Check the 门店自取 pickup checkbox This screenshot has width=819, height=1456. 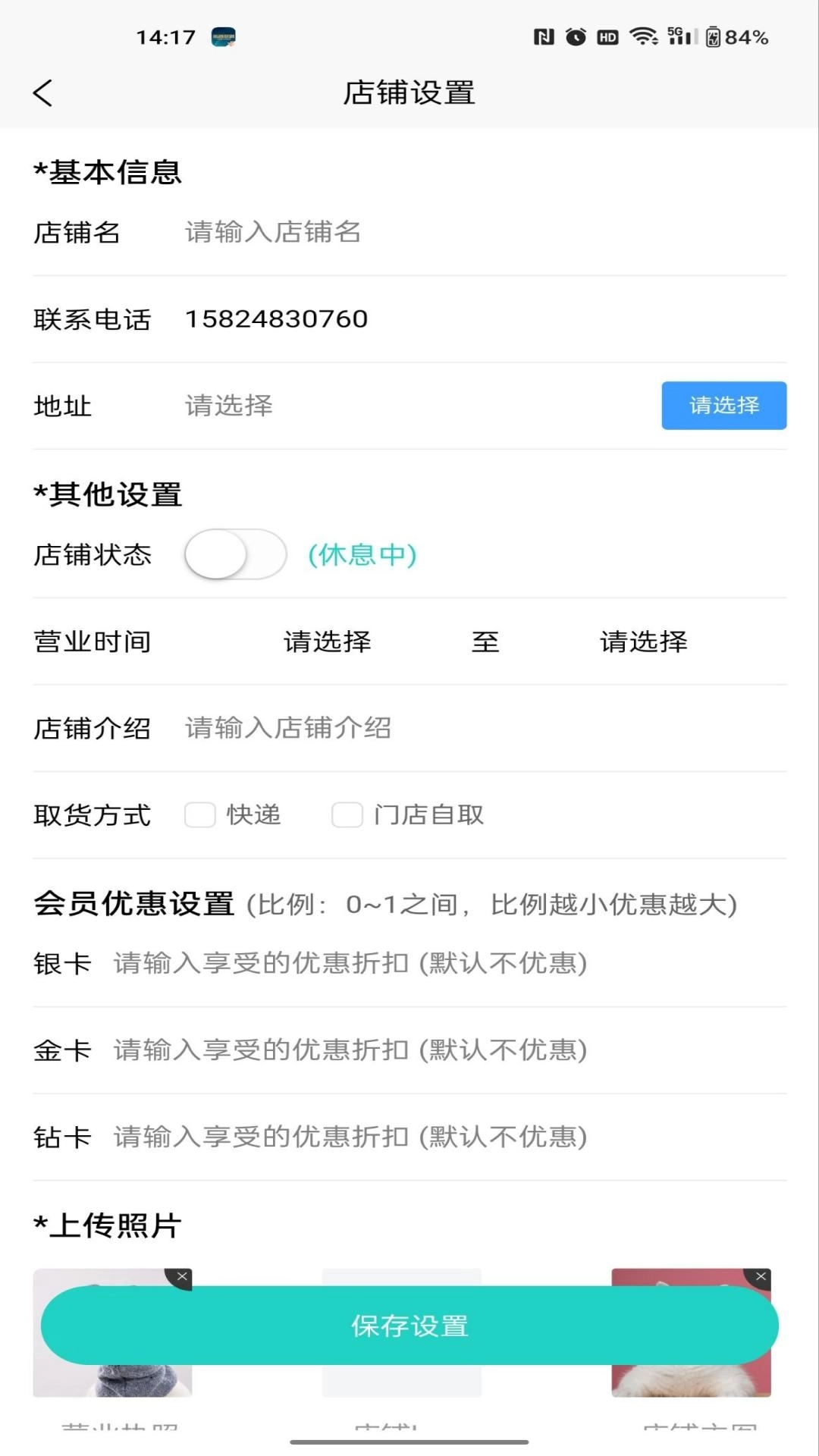click(x=347, y=814)
